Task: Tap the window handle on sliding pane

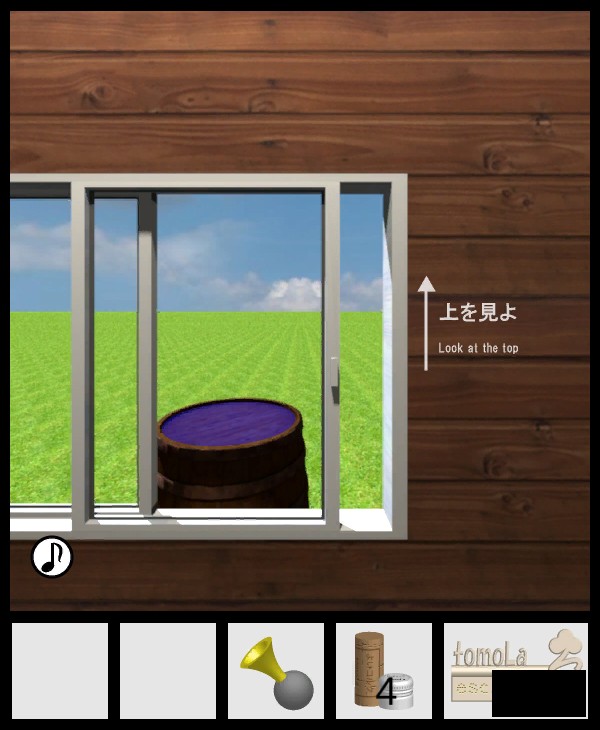Action: point(334,377)
